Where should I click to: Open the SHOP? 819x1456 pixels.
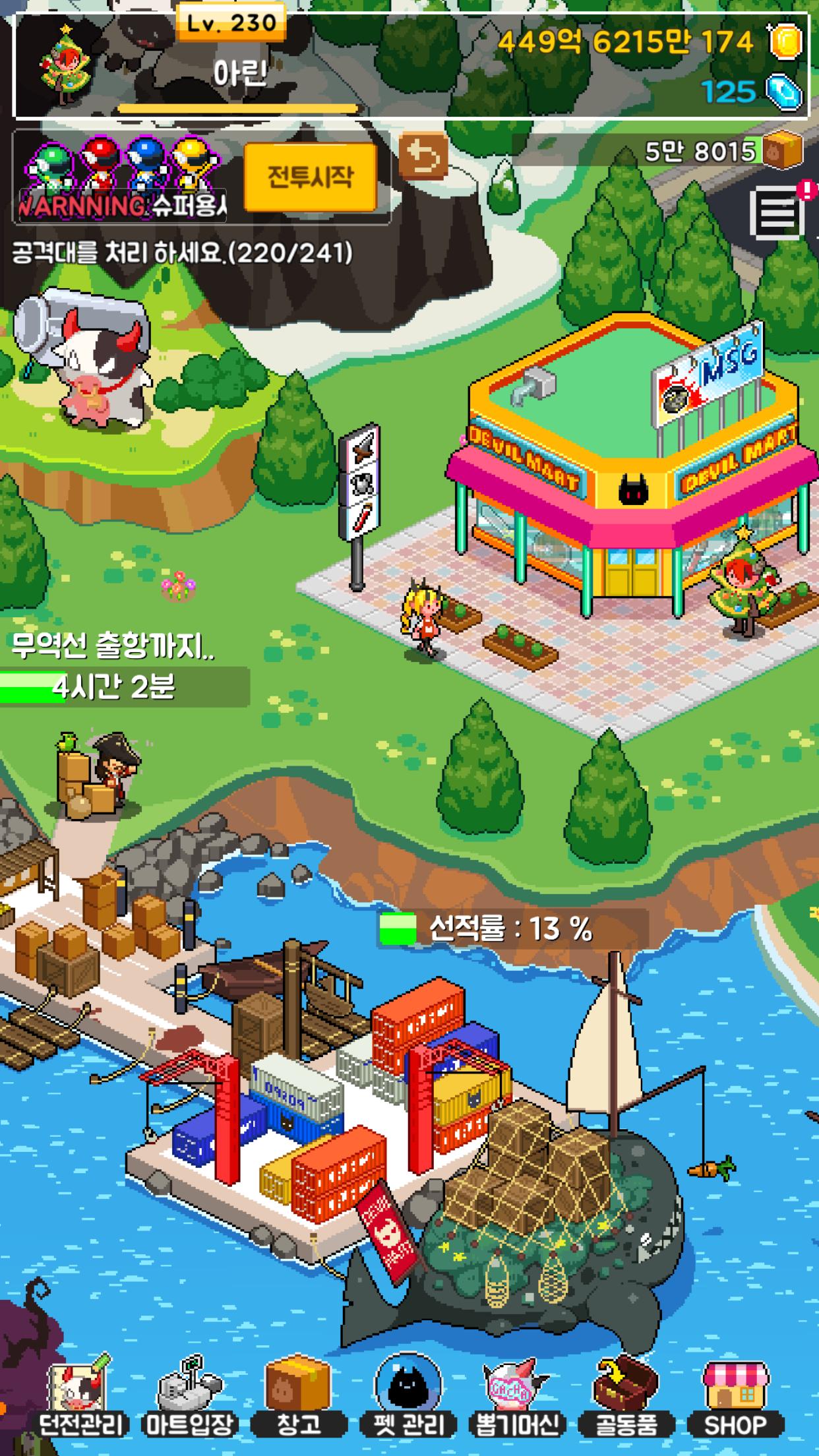735,1397
